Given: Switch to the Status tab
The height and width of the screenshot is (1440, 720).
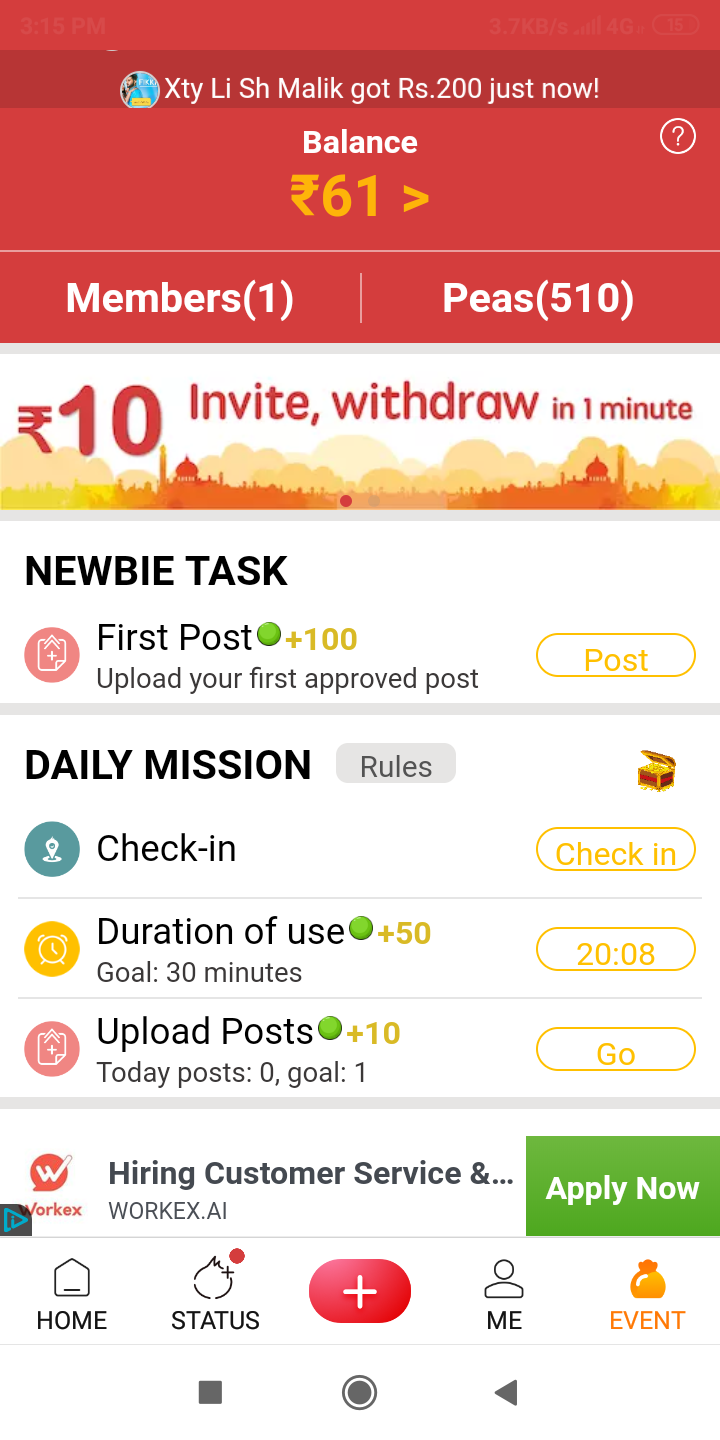Looking at the screenshot, I should tap(215, 1295).
